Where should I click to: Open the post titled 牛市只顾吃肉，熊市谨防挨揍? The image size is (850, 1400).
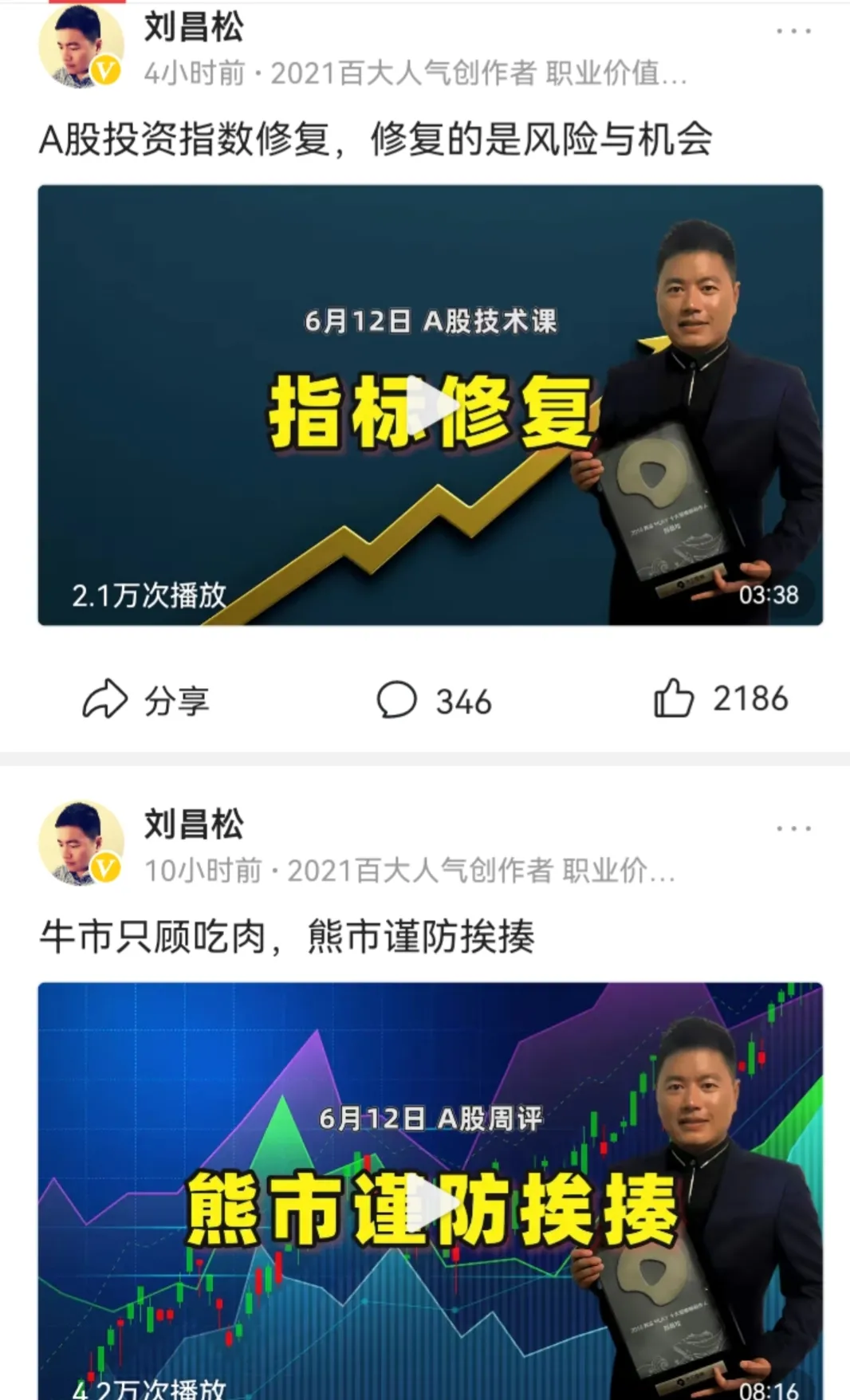click(287, 936)
